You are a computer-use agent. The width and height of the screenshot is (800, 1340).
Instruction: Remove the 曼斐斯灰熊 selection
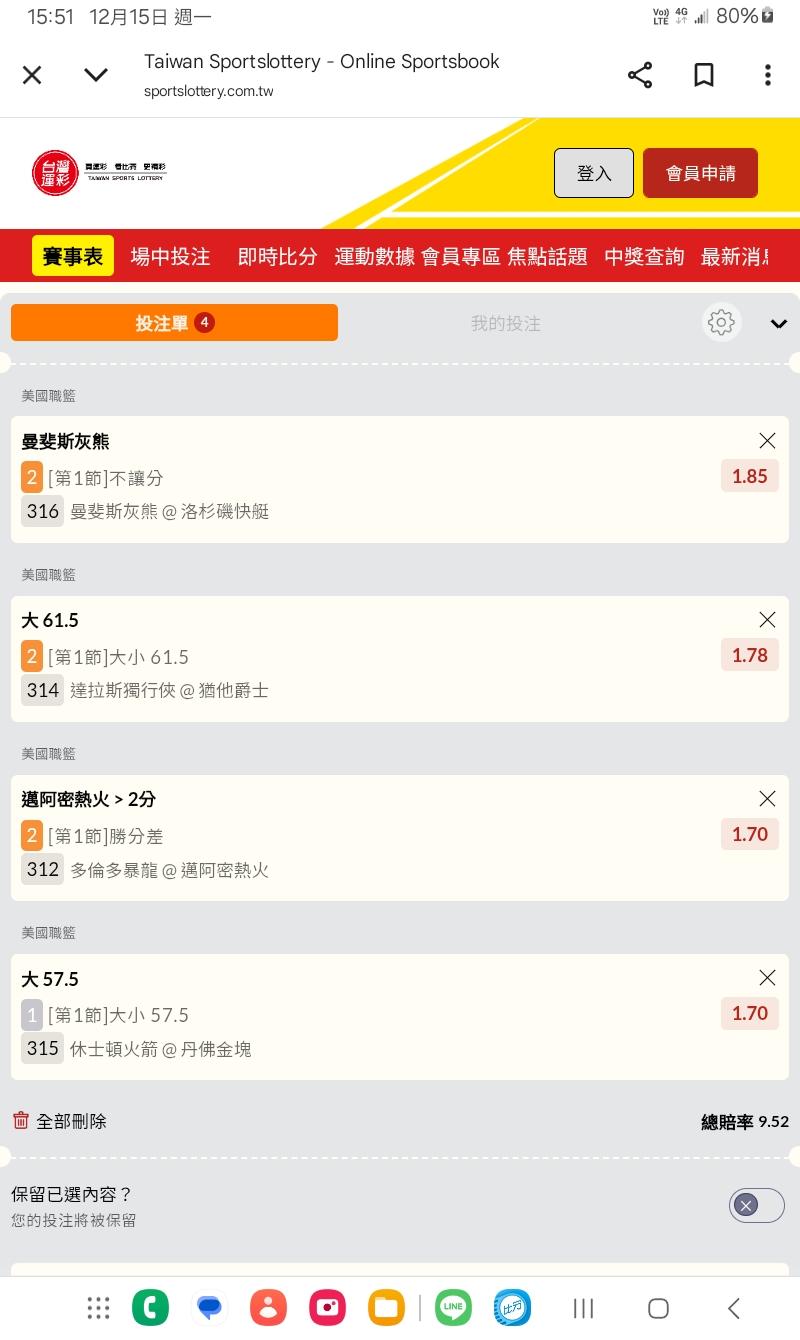coord(767,441)
